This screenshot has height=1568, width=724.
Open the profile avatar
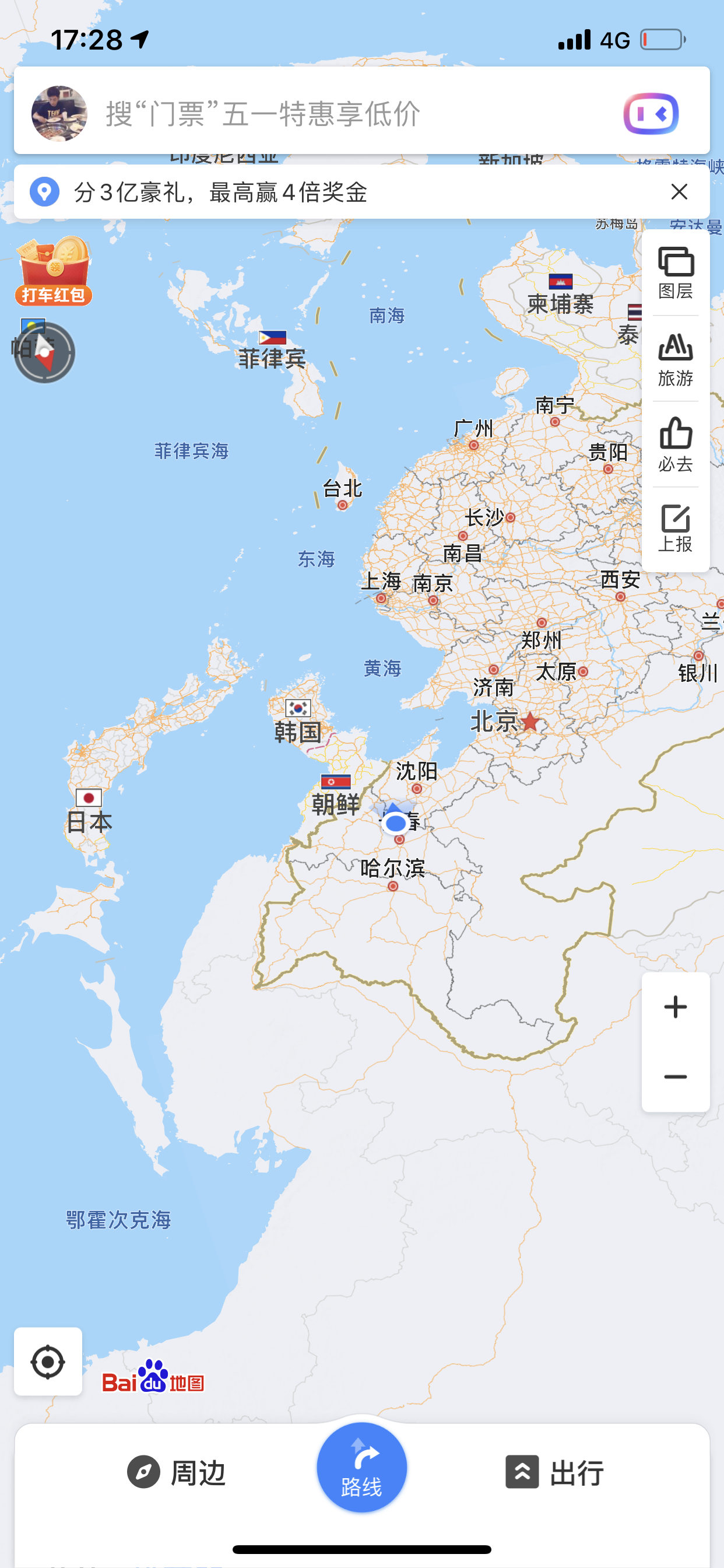(59, 113)
